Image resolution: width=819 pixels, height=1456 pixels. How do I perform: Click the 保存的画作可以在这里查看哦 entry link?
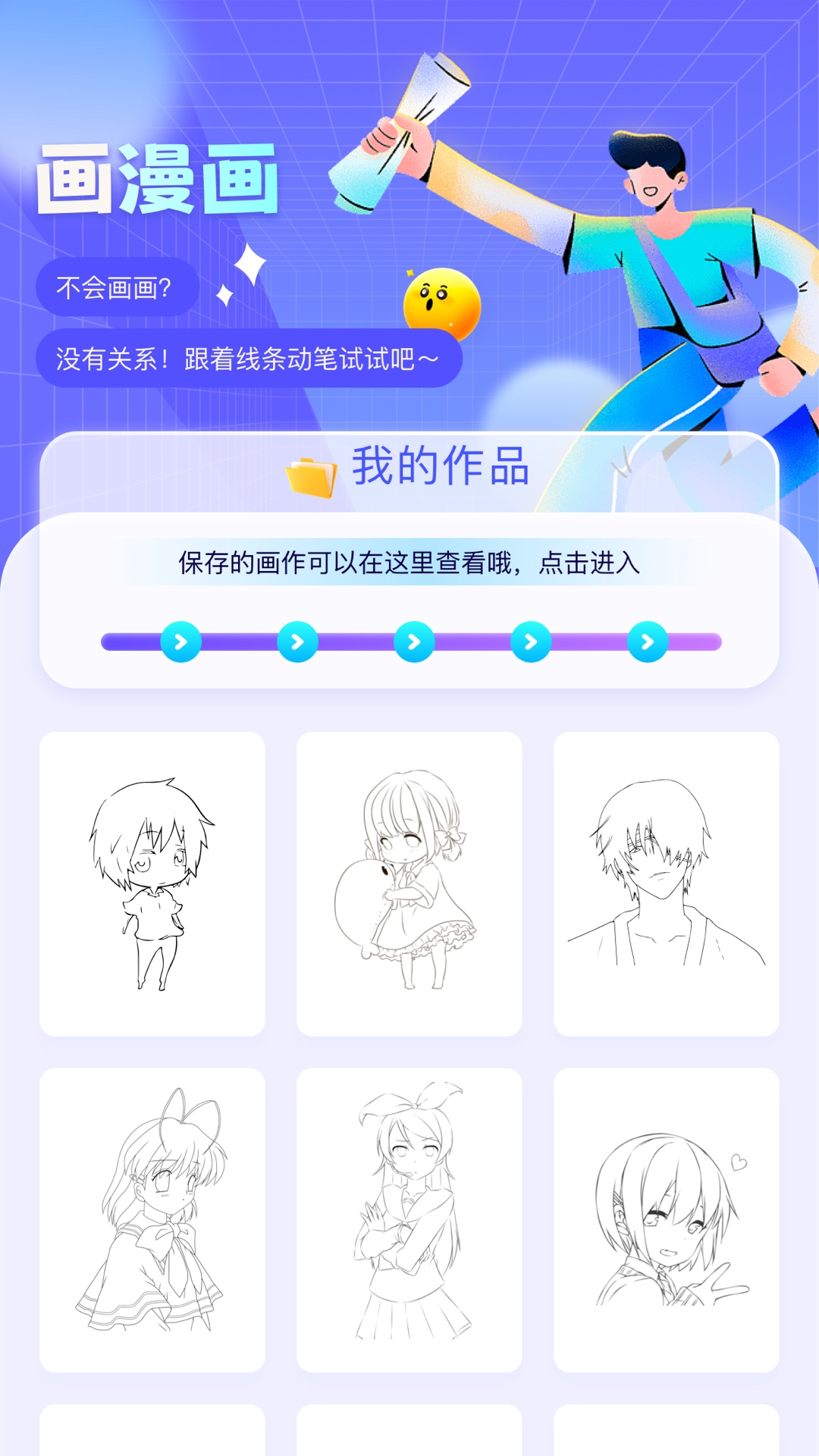(x=409, y=563)
